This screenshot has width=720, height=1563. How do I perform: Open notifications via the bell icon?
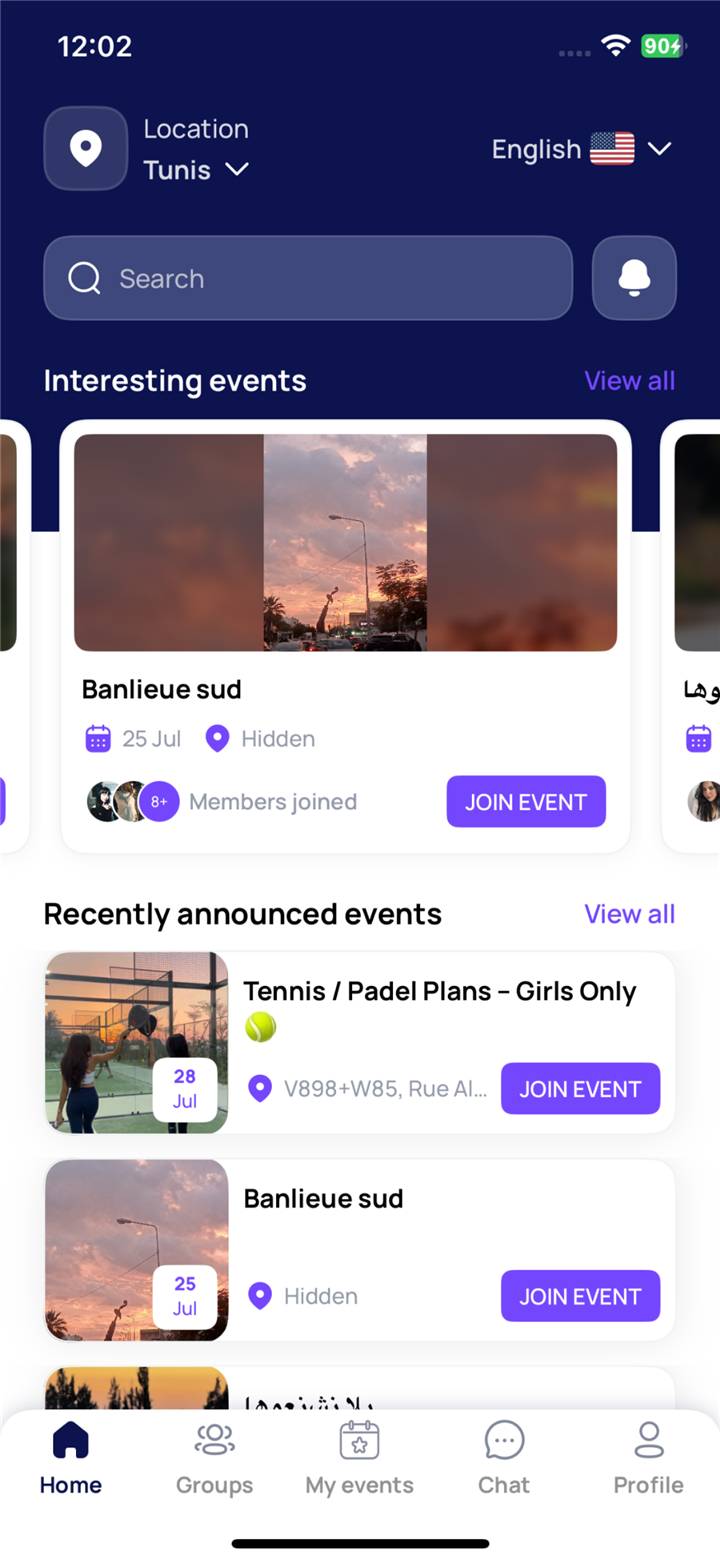(x=634, y=278)
